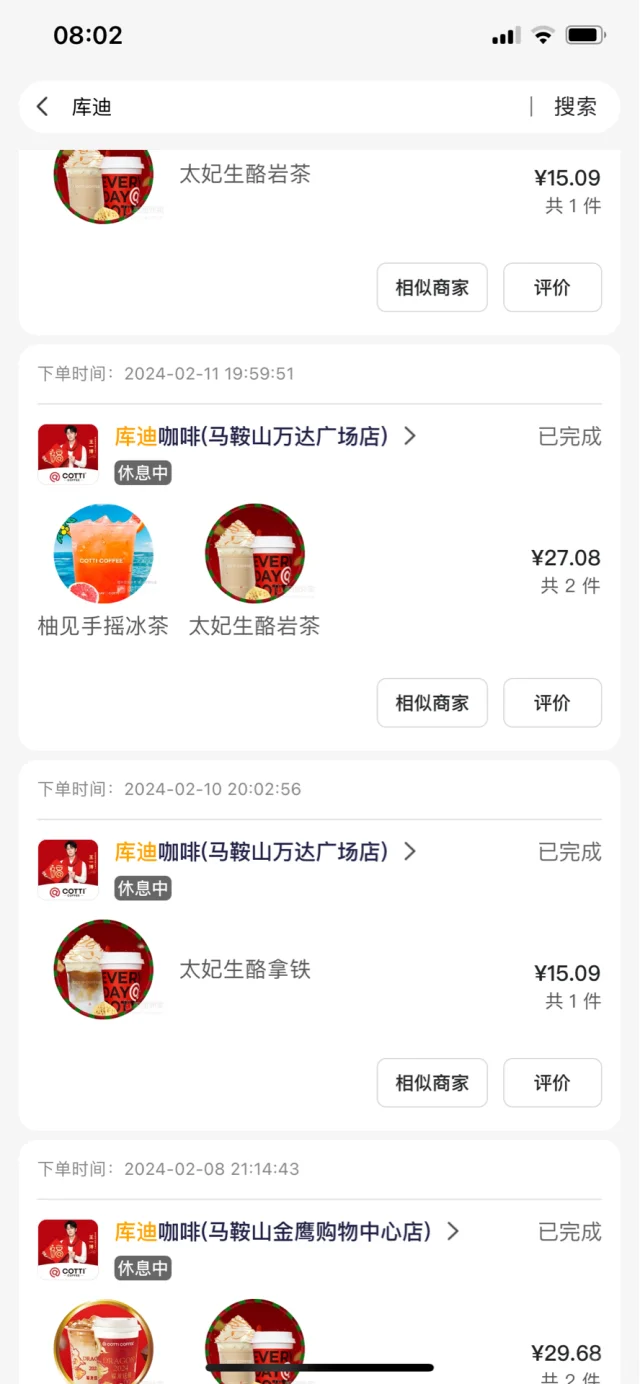Tap 评价 on the 2024-02-10 order

tap(552, 1083)
